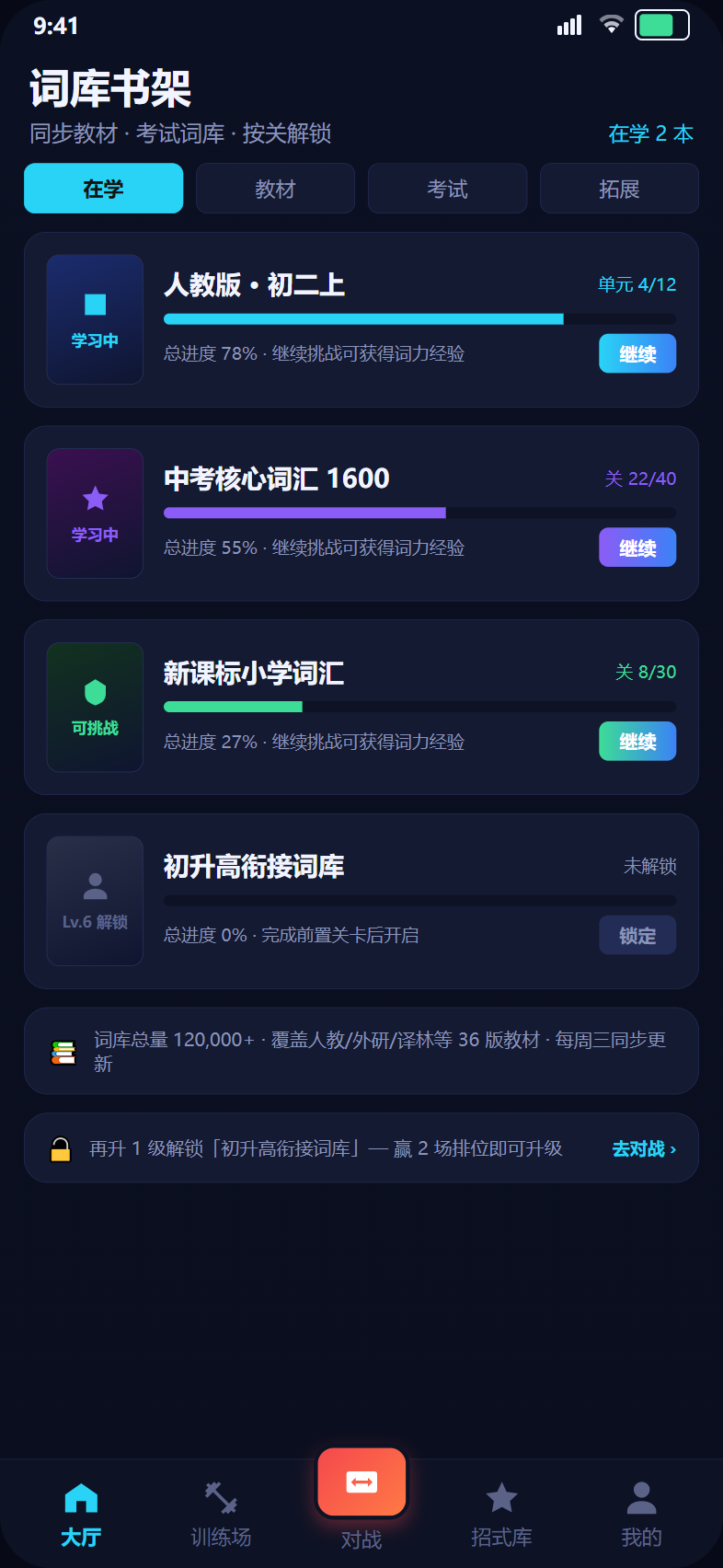The image size is (723, 1568).
Task: Open the 新课标小学词汇 card
Action: 361,707
